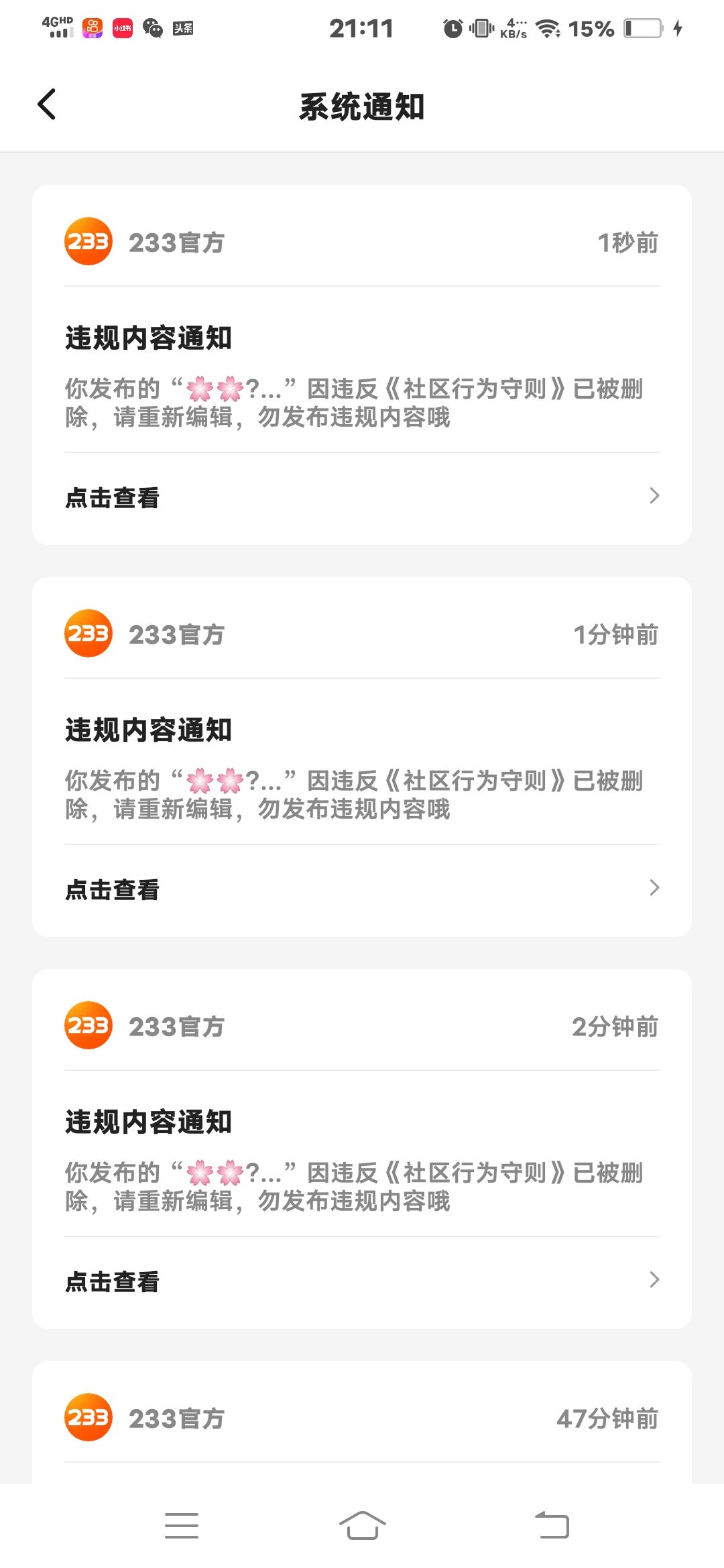Image resolution: width=724 pixels, height=1568 pixels.
Task: Open 点击查看 in the 2分钟前 notice
Action: point(362,1281)
